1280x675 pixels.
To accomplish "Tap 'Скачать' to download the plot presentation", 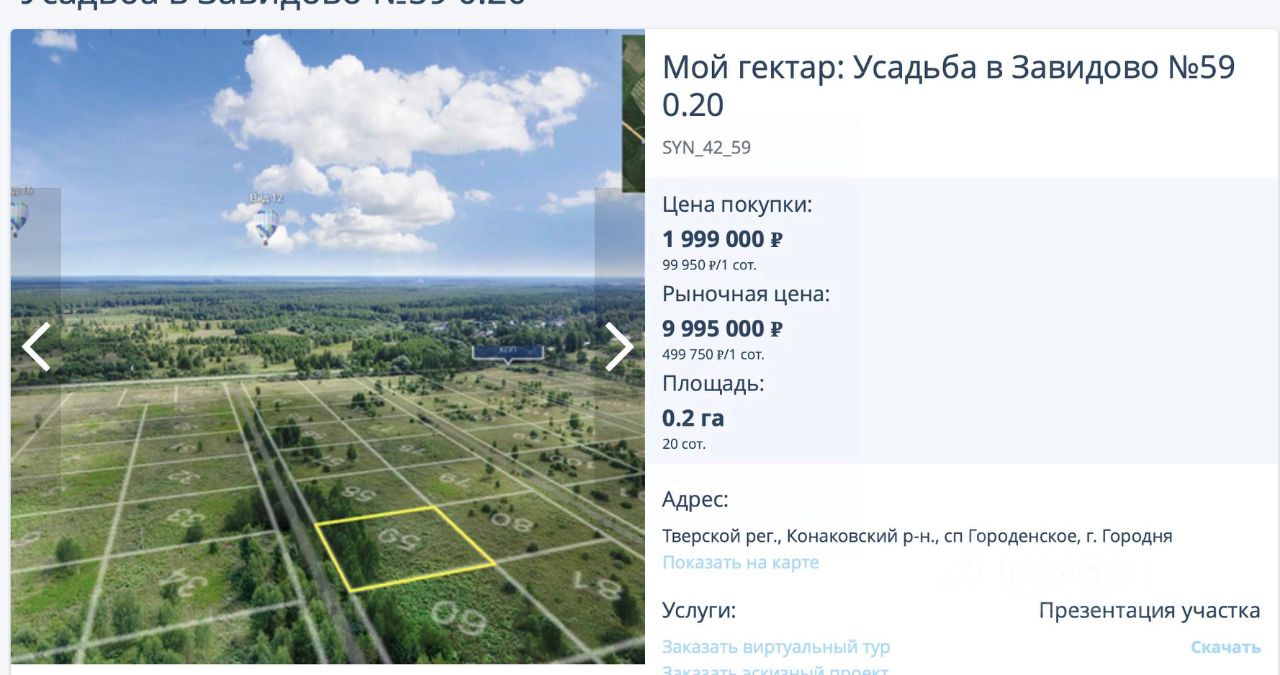I will 1225,647.
